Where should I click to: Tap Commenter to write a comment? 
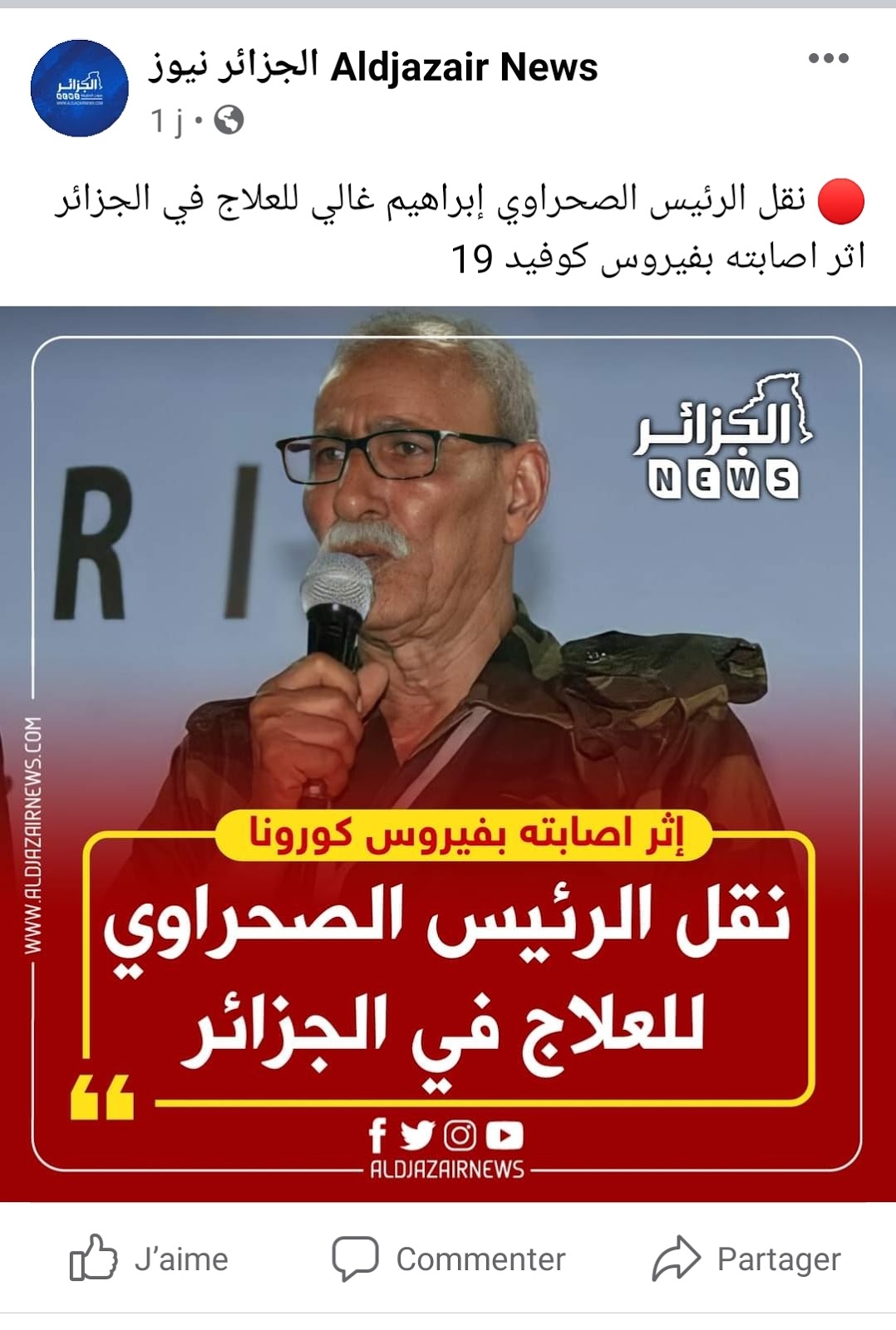[449, 1259]
